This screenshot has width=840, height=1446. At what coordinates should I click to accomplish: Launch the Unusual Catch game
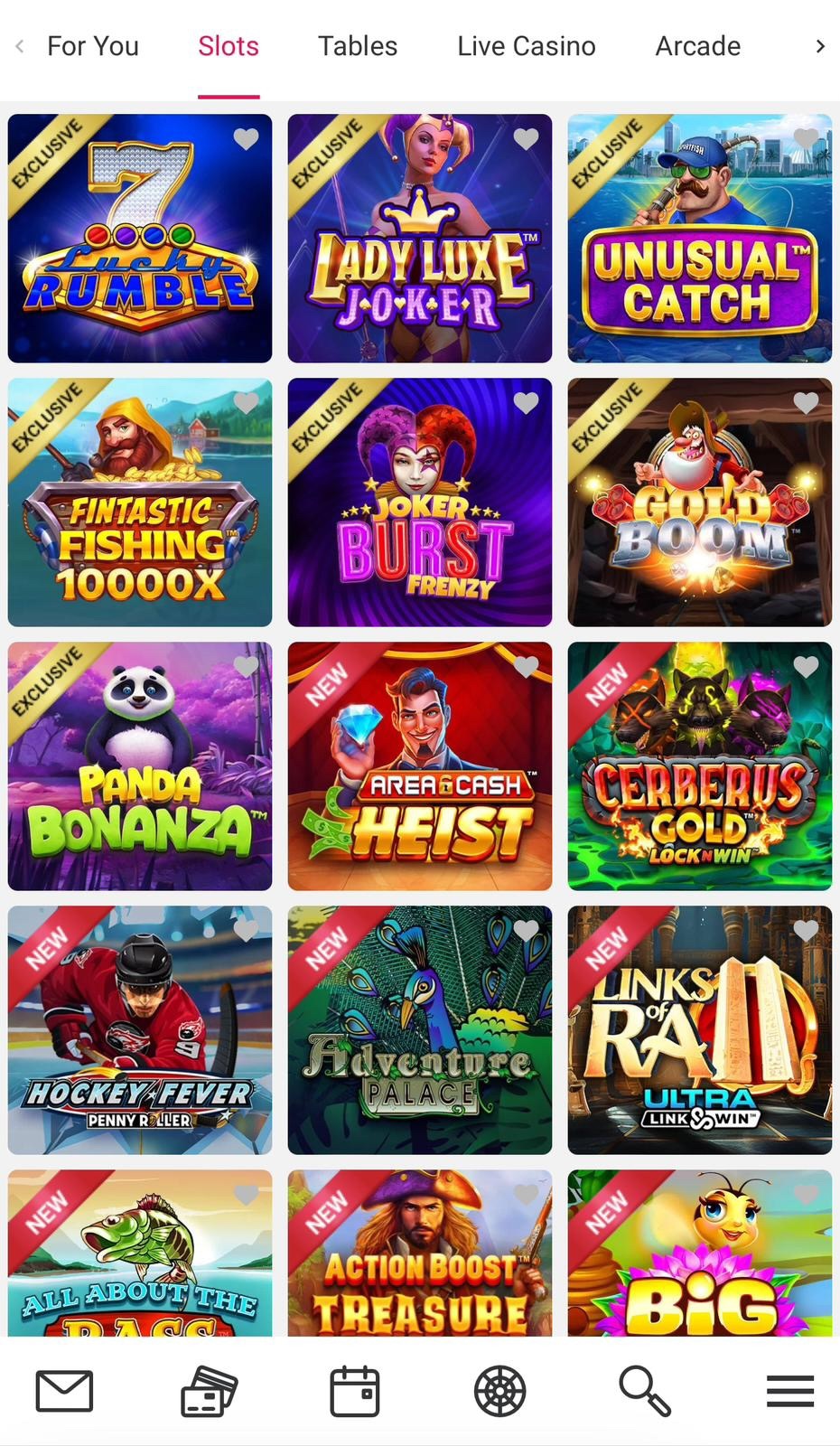(x=699, y=239)
